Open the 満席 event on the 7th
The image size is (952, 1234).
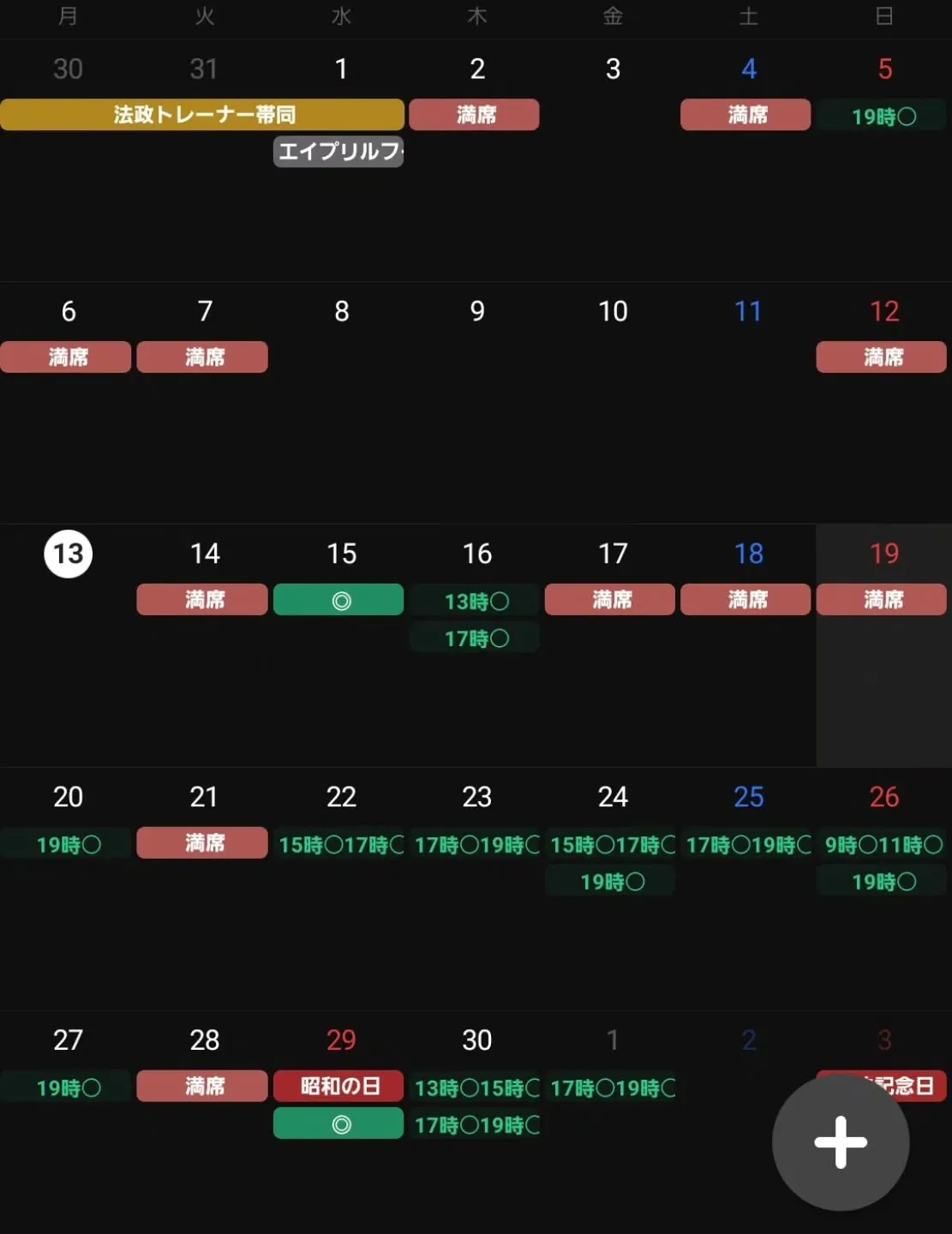point(202,357)
